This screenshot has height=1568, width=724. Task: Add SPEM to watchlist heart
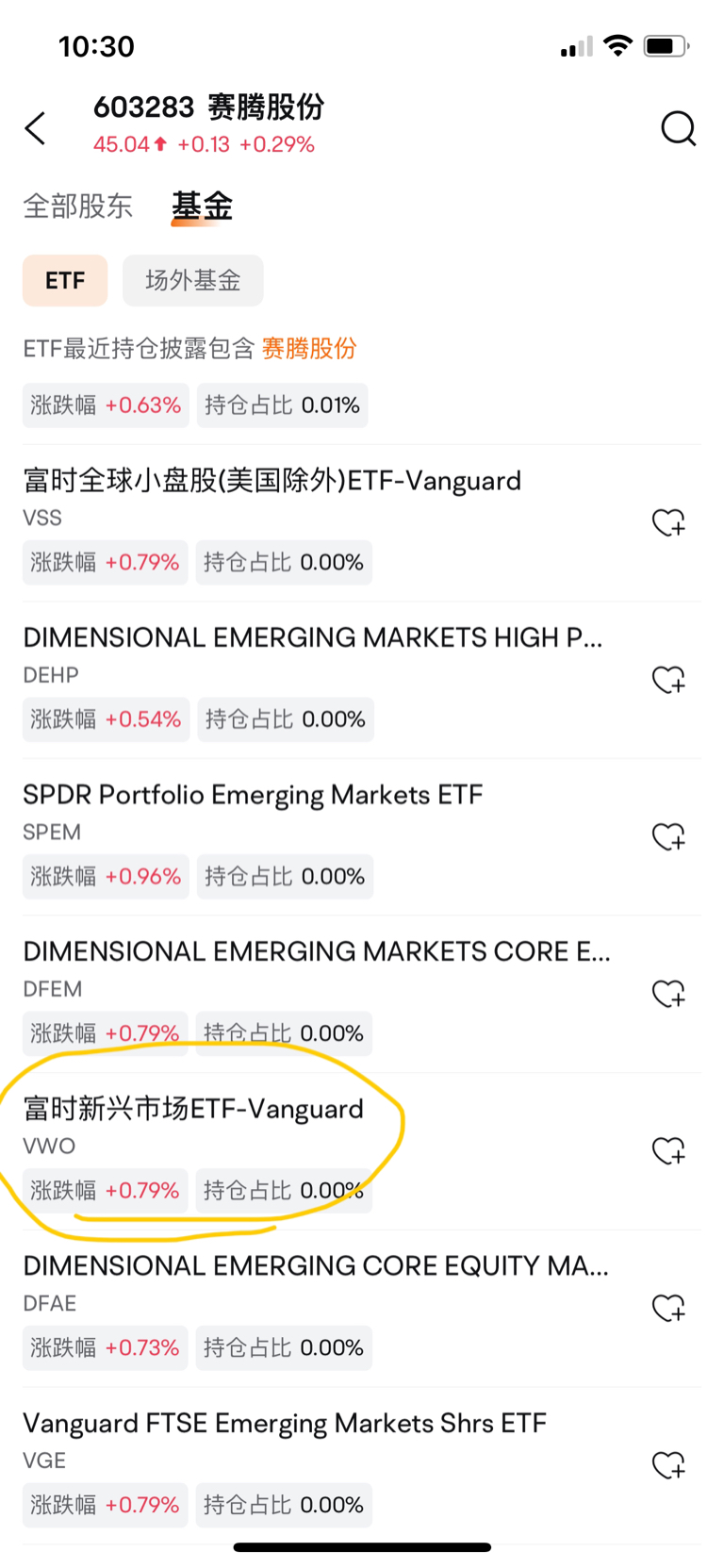668,836
